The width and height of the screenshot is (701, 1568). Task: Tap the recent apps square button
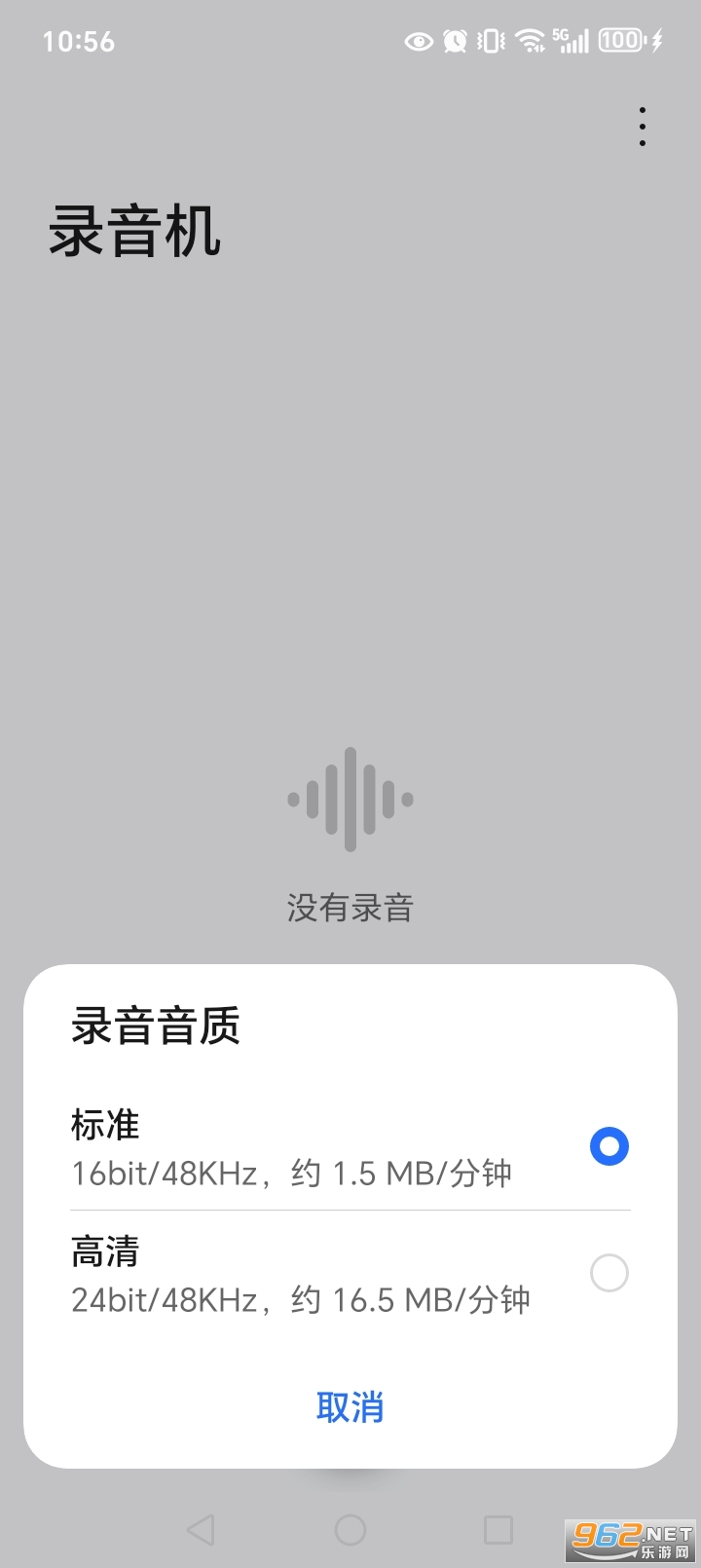coord(499,1529)
